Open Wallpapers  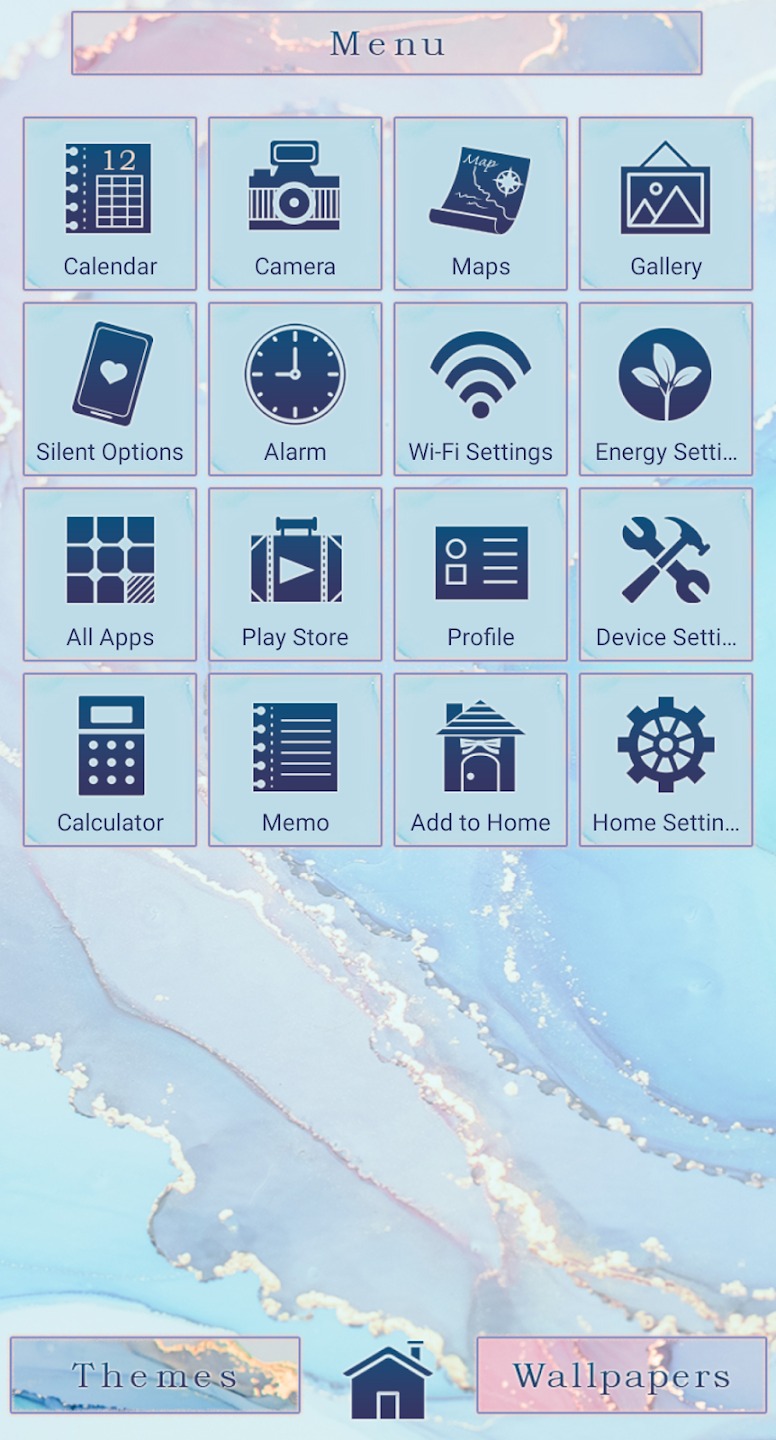(x=622, y=1375)
